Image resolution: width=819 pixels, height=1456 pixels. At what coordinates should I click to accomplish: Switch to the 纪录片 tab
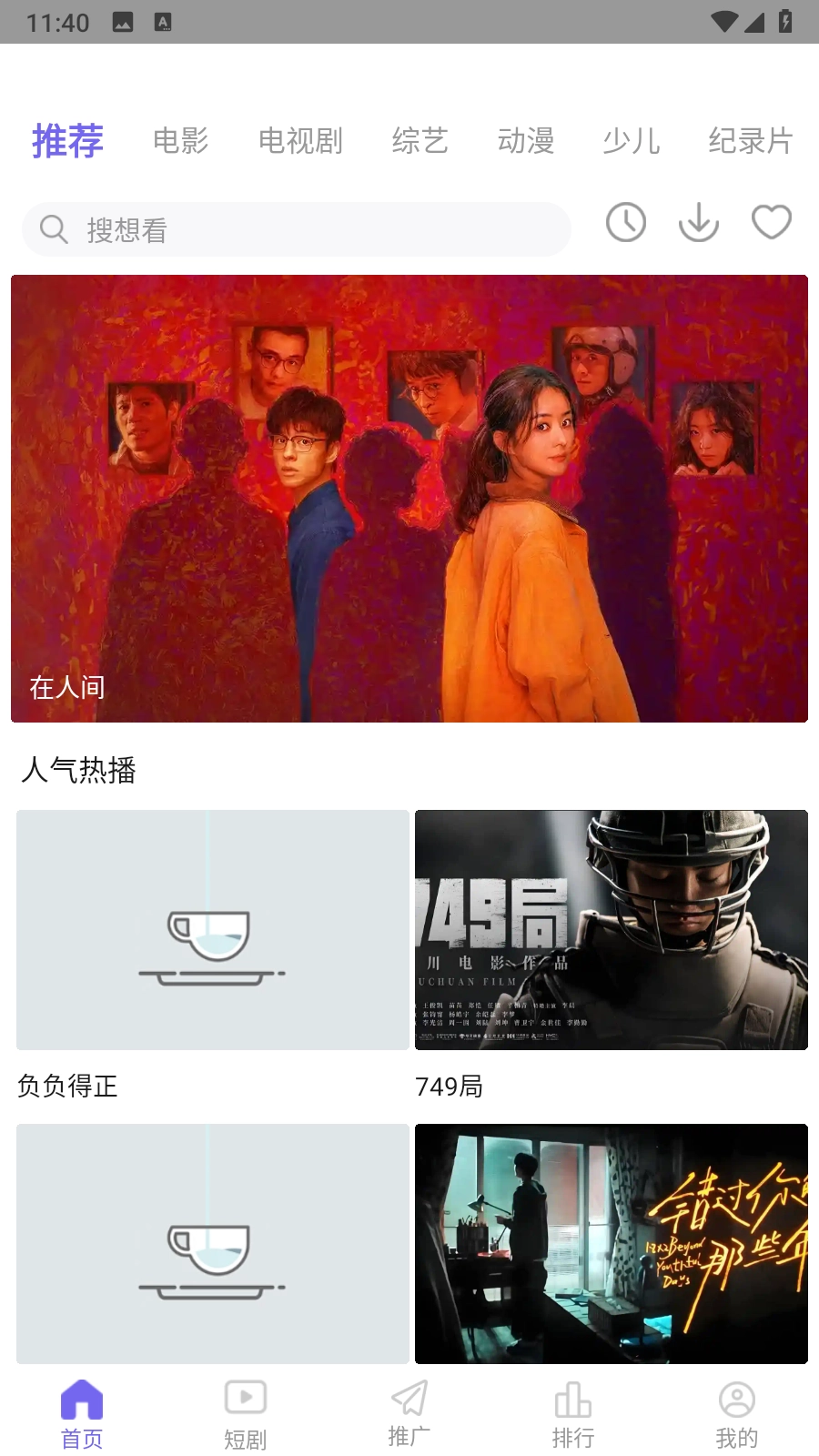[x=751, y=141]
